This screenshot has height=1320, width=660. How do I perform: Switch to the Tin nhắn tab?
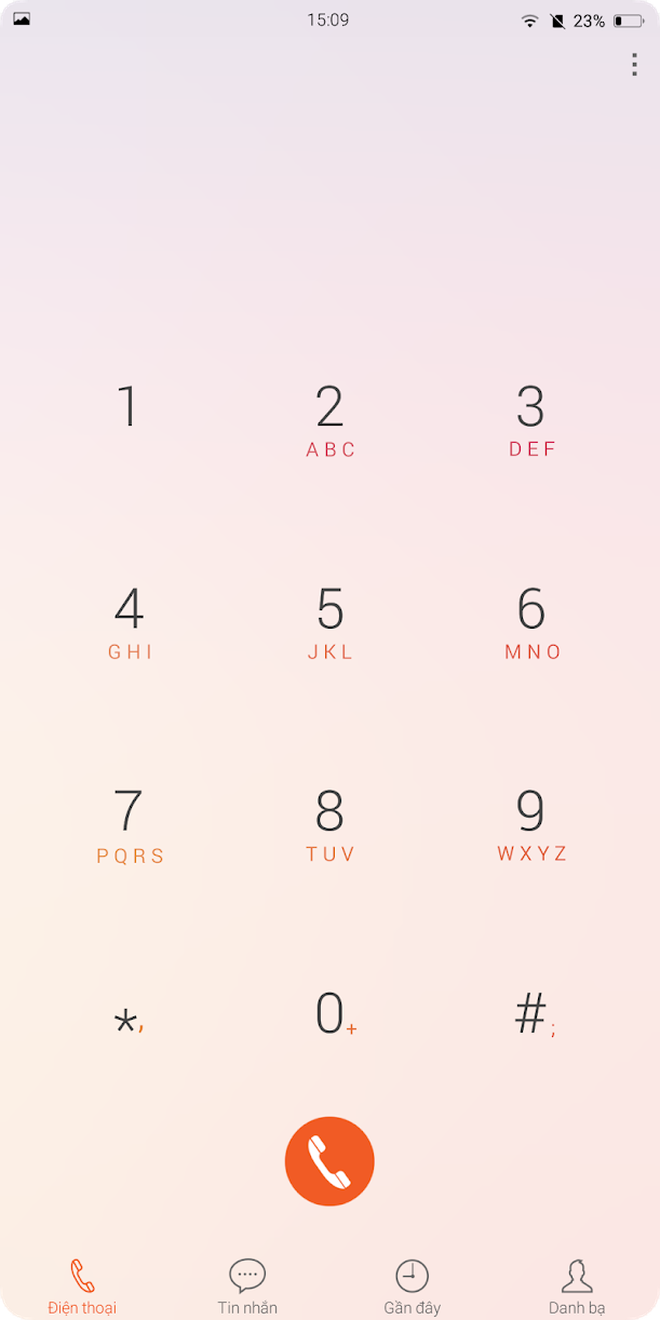247,1287
